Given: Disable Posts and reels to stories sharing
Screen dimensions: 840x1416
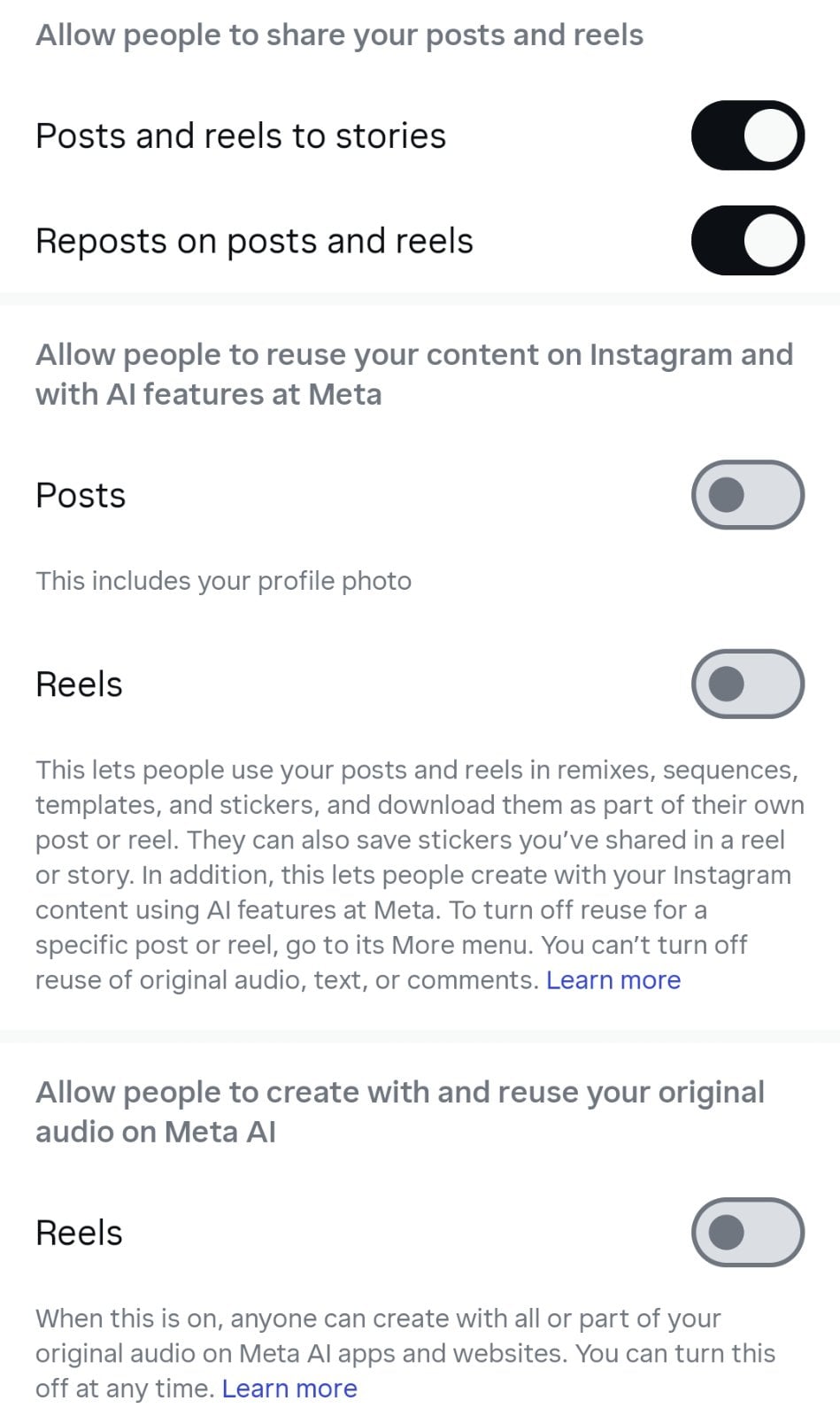Looking at the screenshot, I should tap(747, 135).
